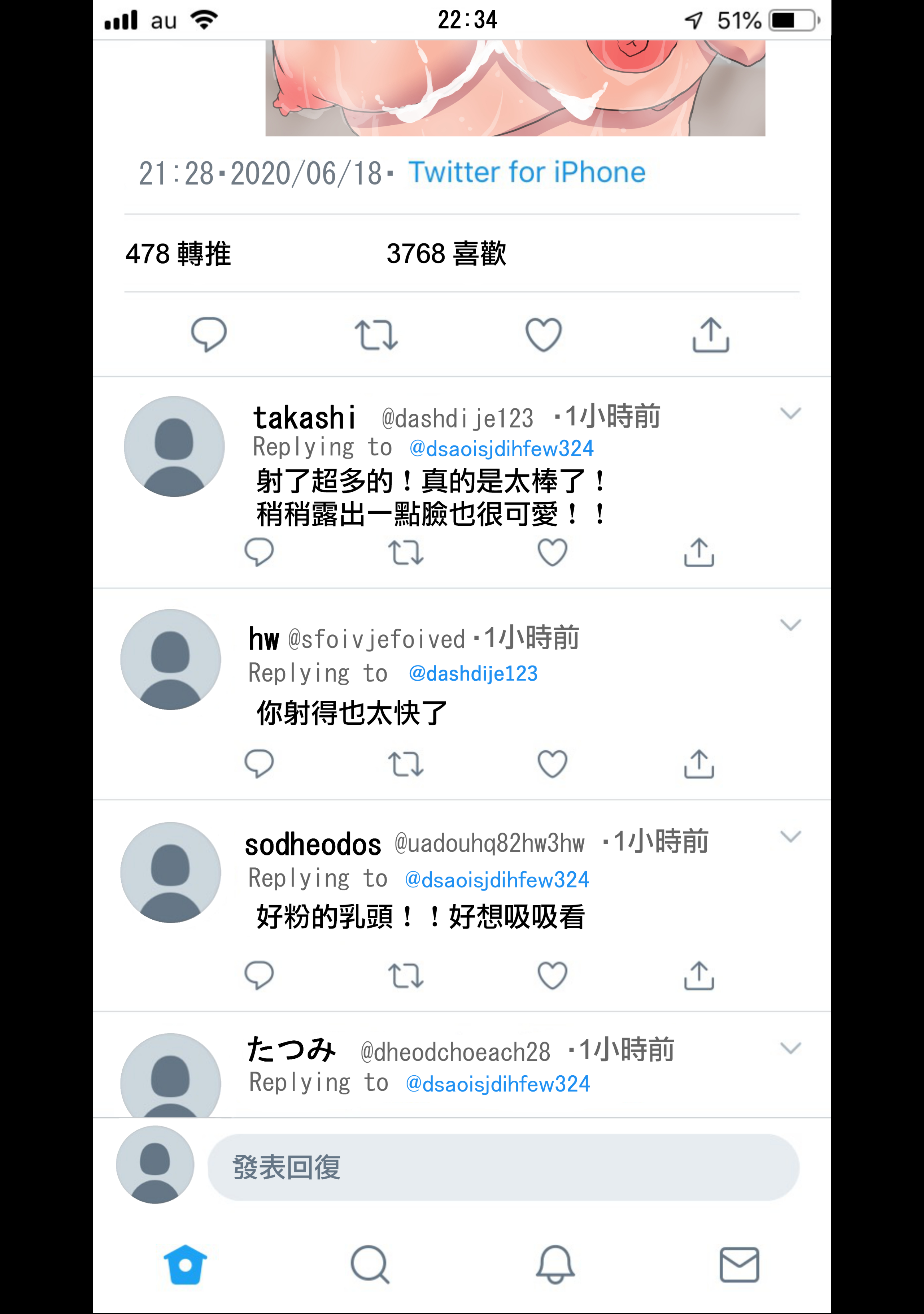Viewport: 924px width, 1314px height.
Task: Switch to the Search tab
Action: click(x=370, y=1265)
